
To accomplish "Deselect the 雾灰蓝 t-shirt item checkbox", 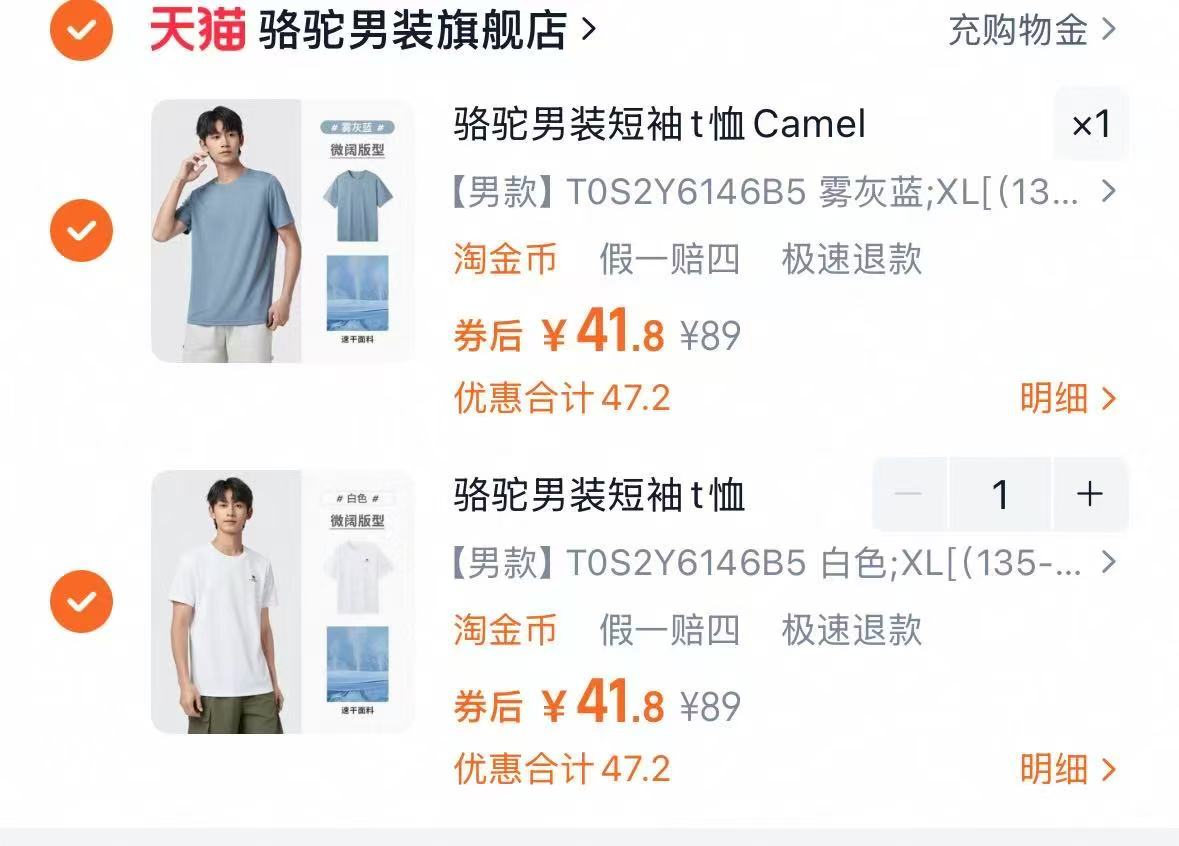I will (x=81, y=230).
